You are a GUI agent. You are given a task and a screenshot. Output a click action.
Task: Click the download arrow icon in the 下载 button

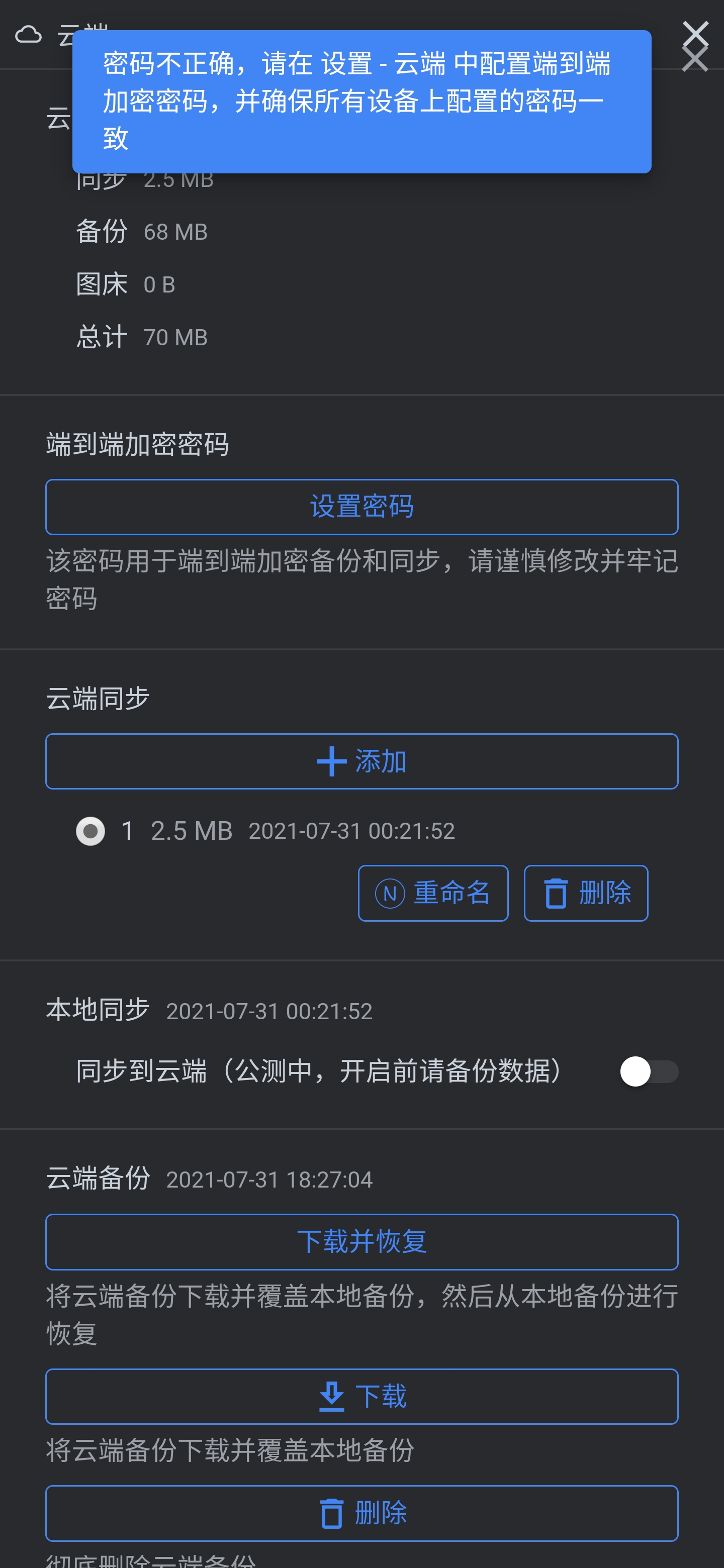pyautogui.click(x=331, y=1397)
